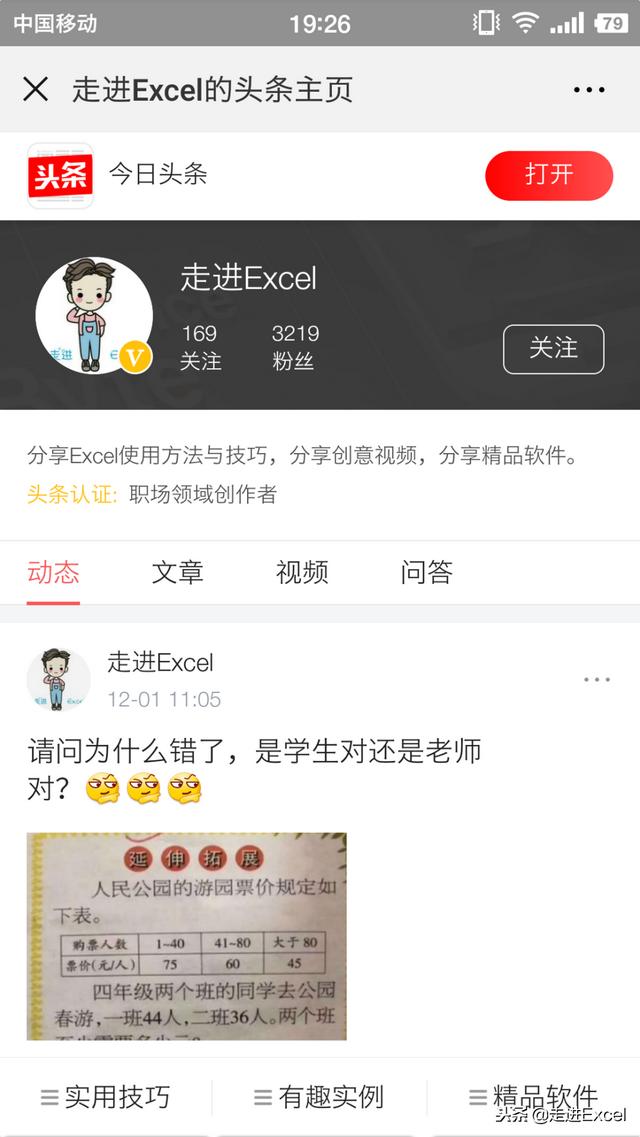The image size is (640, 1137).
Task: Switch to the 文章 tab
Action: [x=178, y=573]
